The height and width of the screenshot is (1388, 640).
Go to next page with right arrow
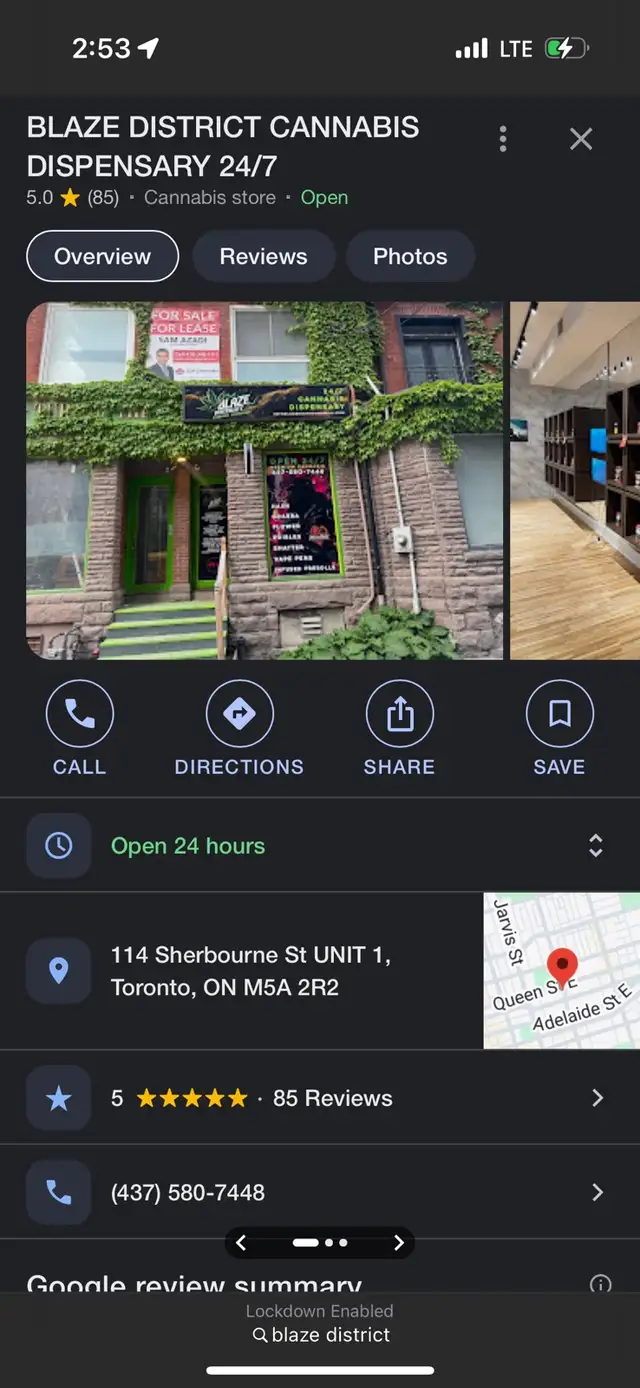pos(398,1243)
